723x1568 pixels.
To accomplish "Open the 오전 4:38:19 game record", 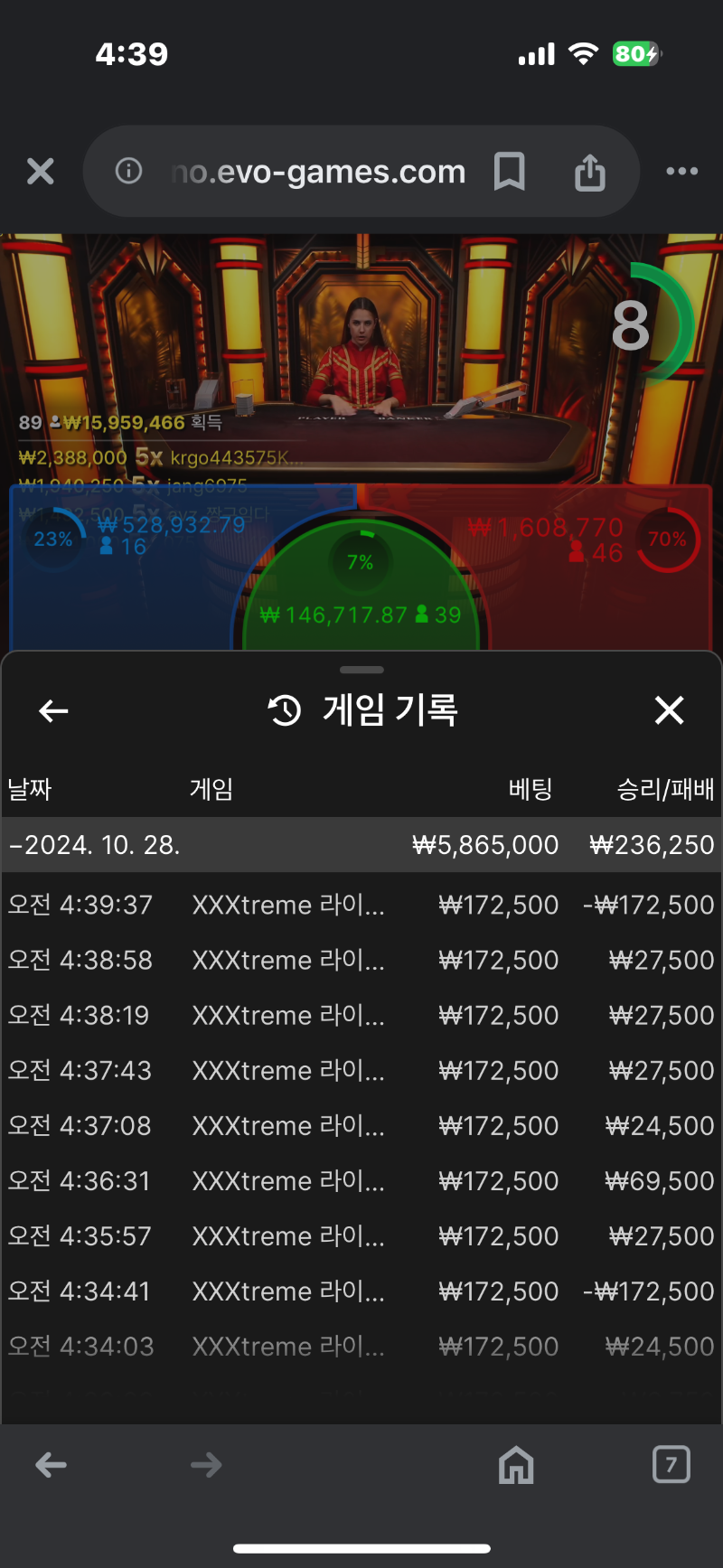I will click(361, 1015).
